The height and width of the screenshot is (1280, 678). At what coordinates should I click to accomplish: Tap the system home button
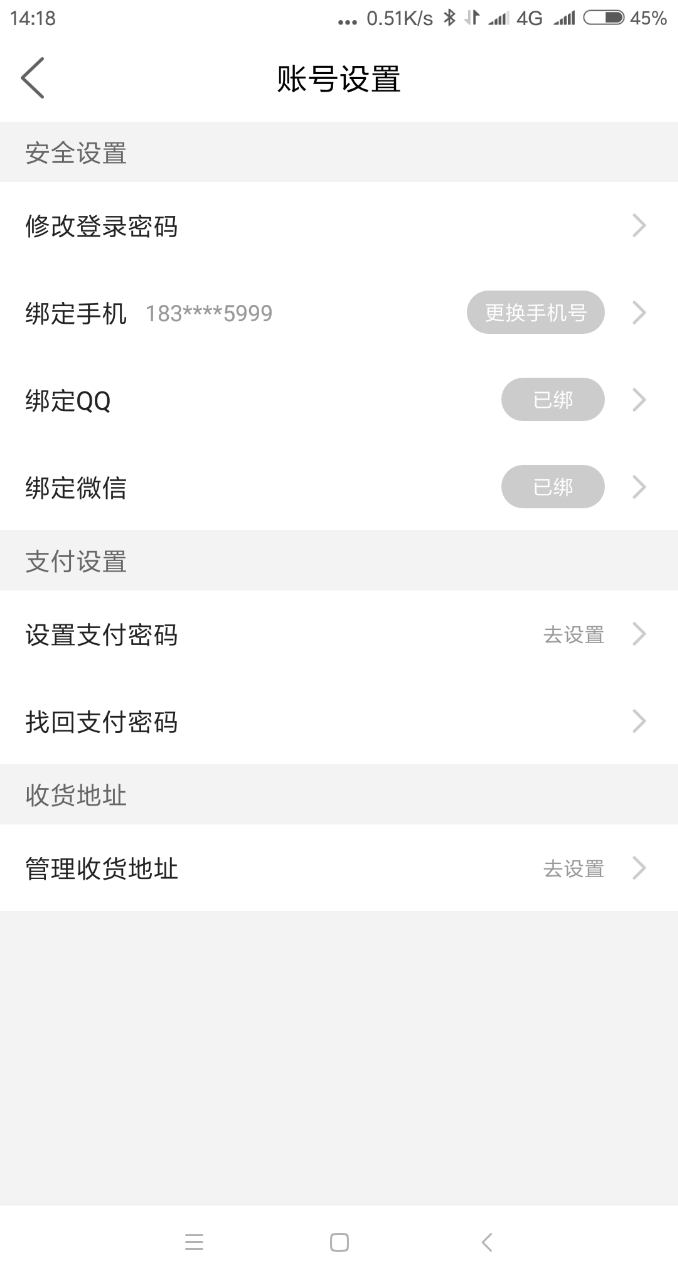339,1242
